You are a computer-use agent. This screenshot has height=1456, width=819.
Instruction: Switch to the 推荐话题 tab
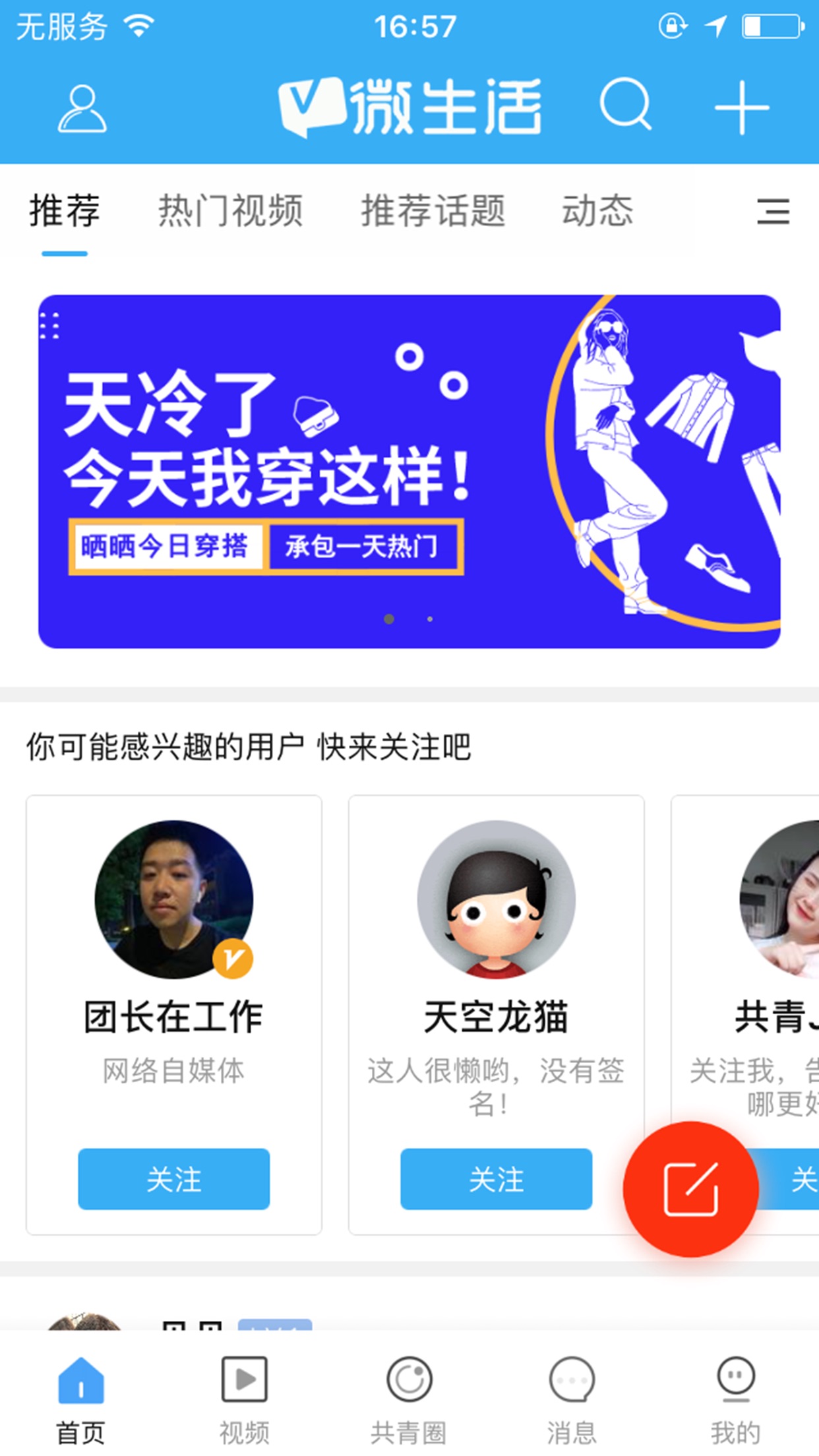pyautogui.click(x=433, y=211)
